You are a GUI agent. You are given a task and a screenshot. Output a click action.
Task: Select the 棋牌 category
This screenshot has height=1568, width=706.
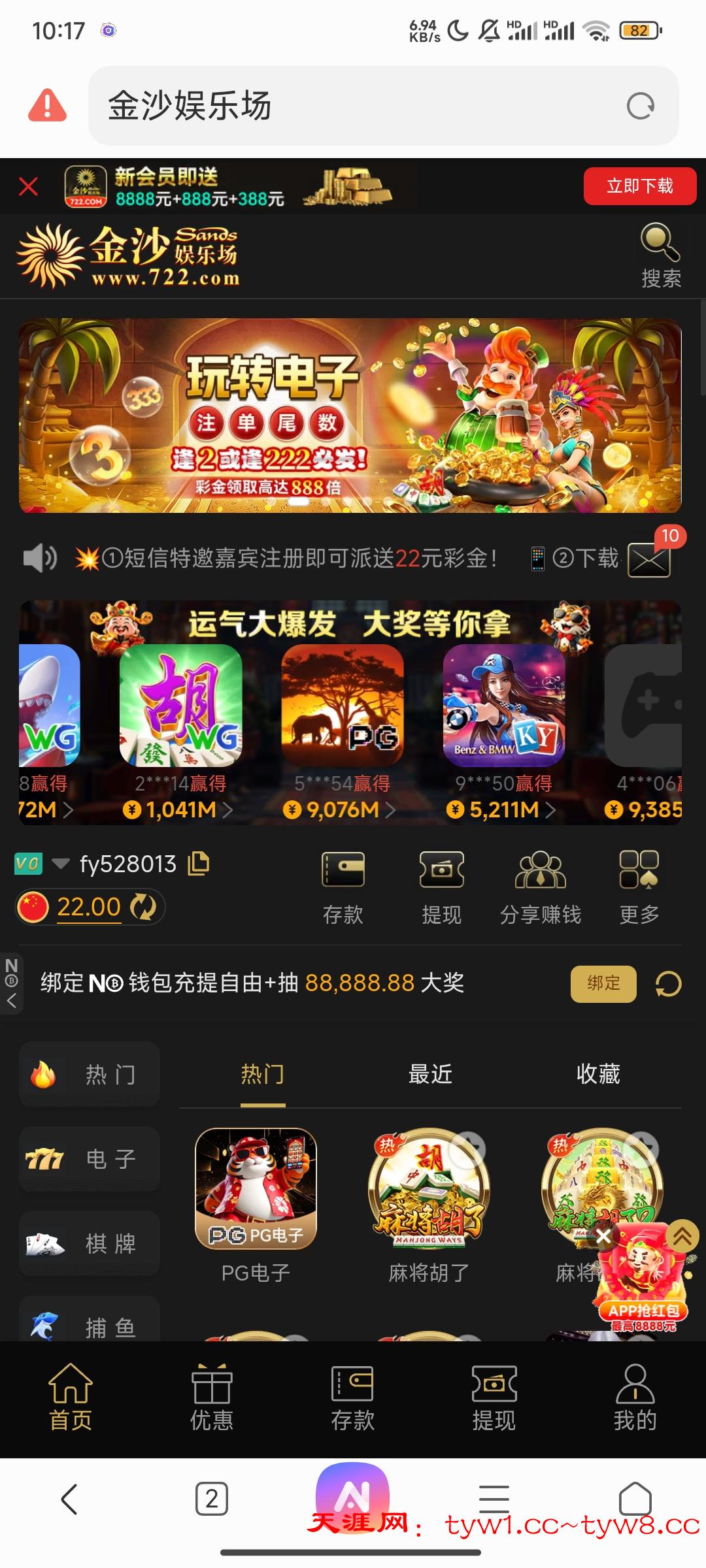90,1243
